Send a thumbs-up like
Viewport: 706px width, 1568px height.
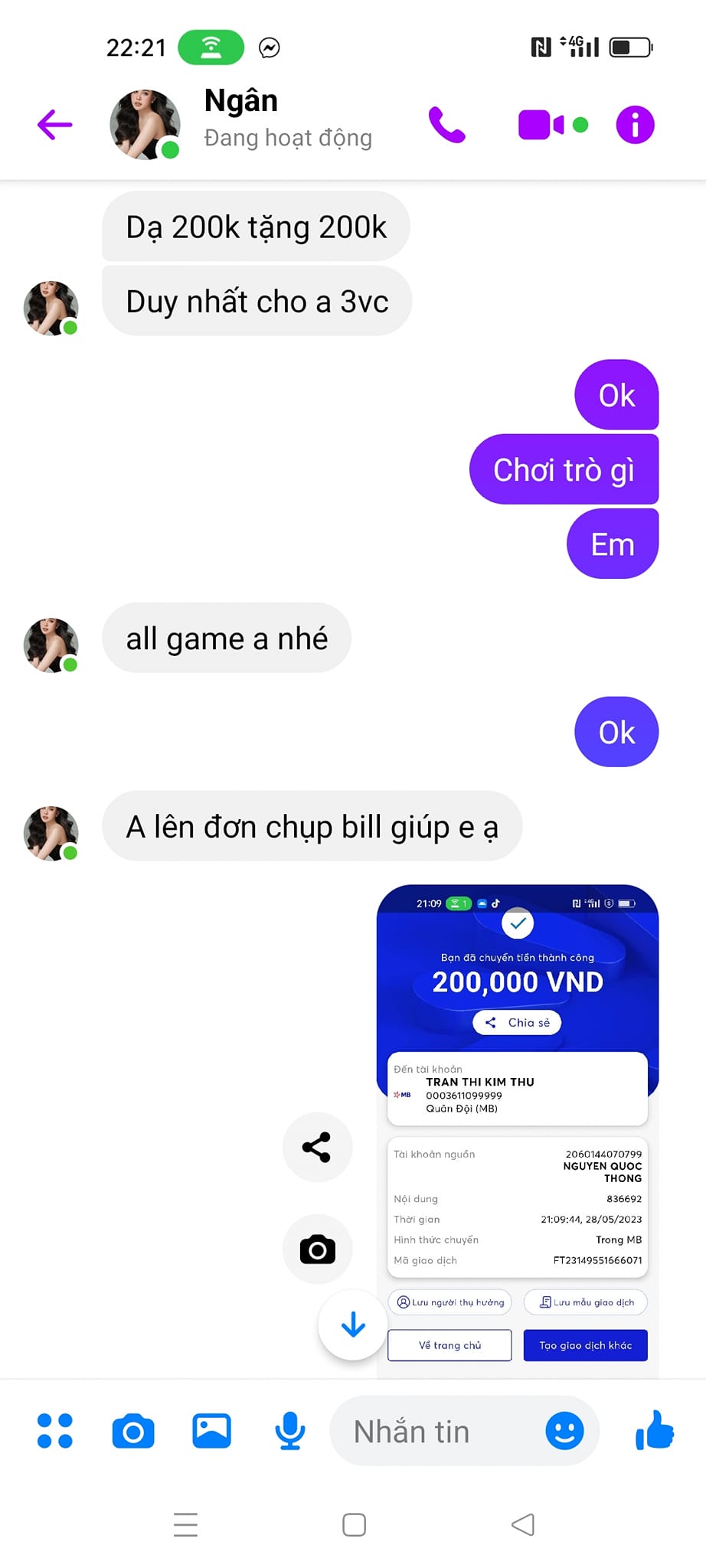(x=655, y=1430)
